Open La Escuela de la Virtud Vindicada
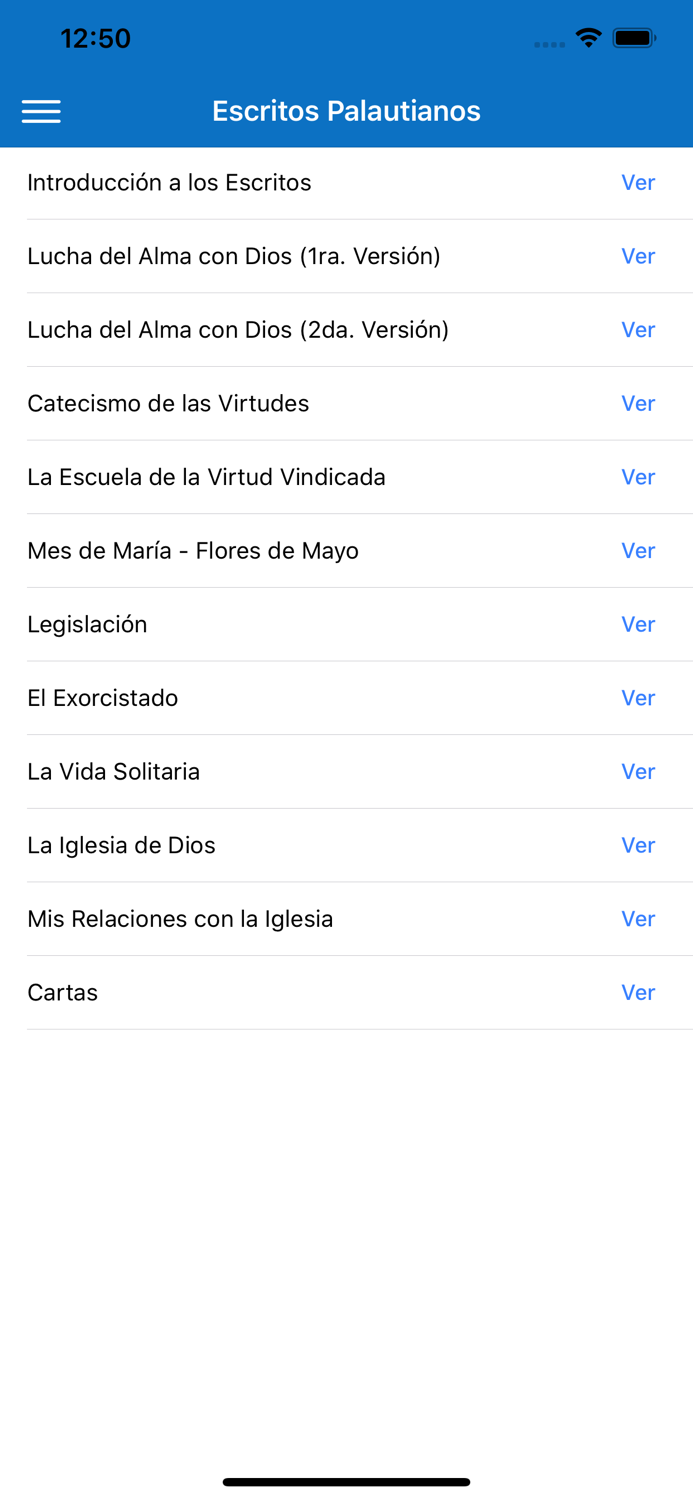 (x=638, y=478)
